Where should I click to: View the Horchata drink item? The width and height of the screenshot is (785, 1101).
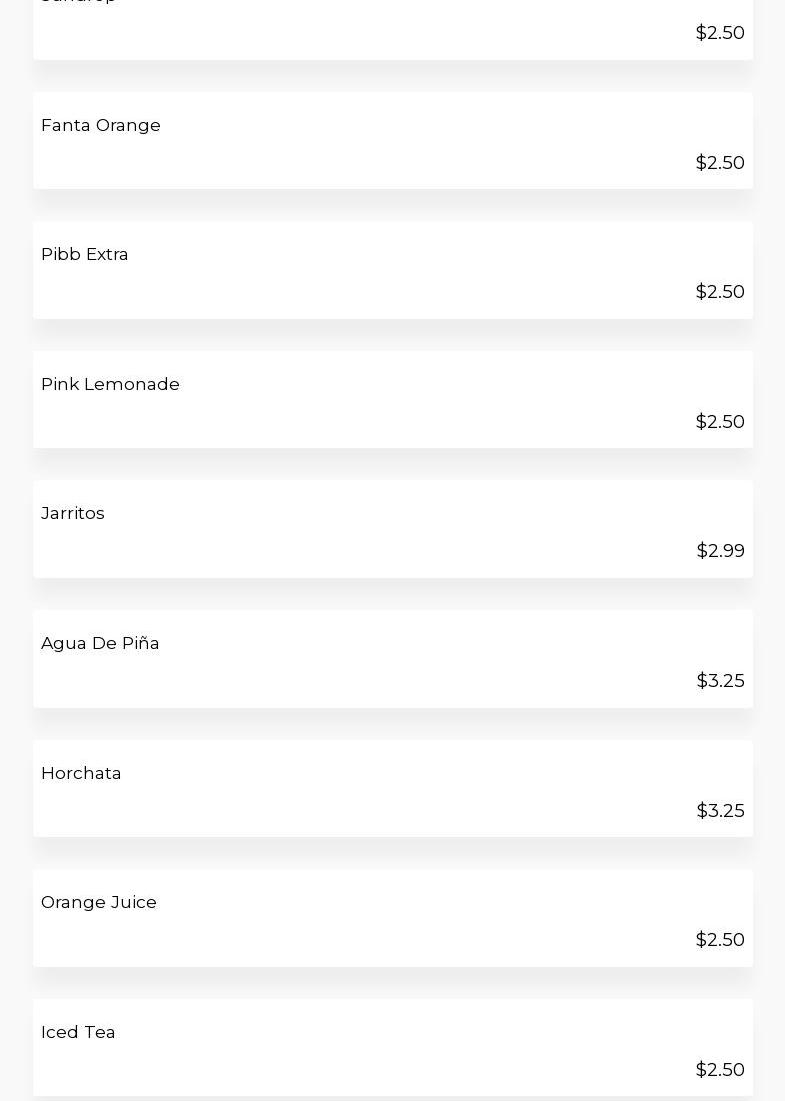[x=392, y=789]
